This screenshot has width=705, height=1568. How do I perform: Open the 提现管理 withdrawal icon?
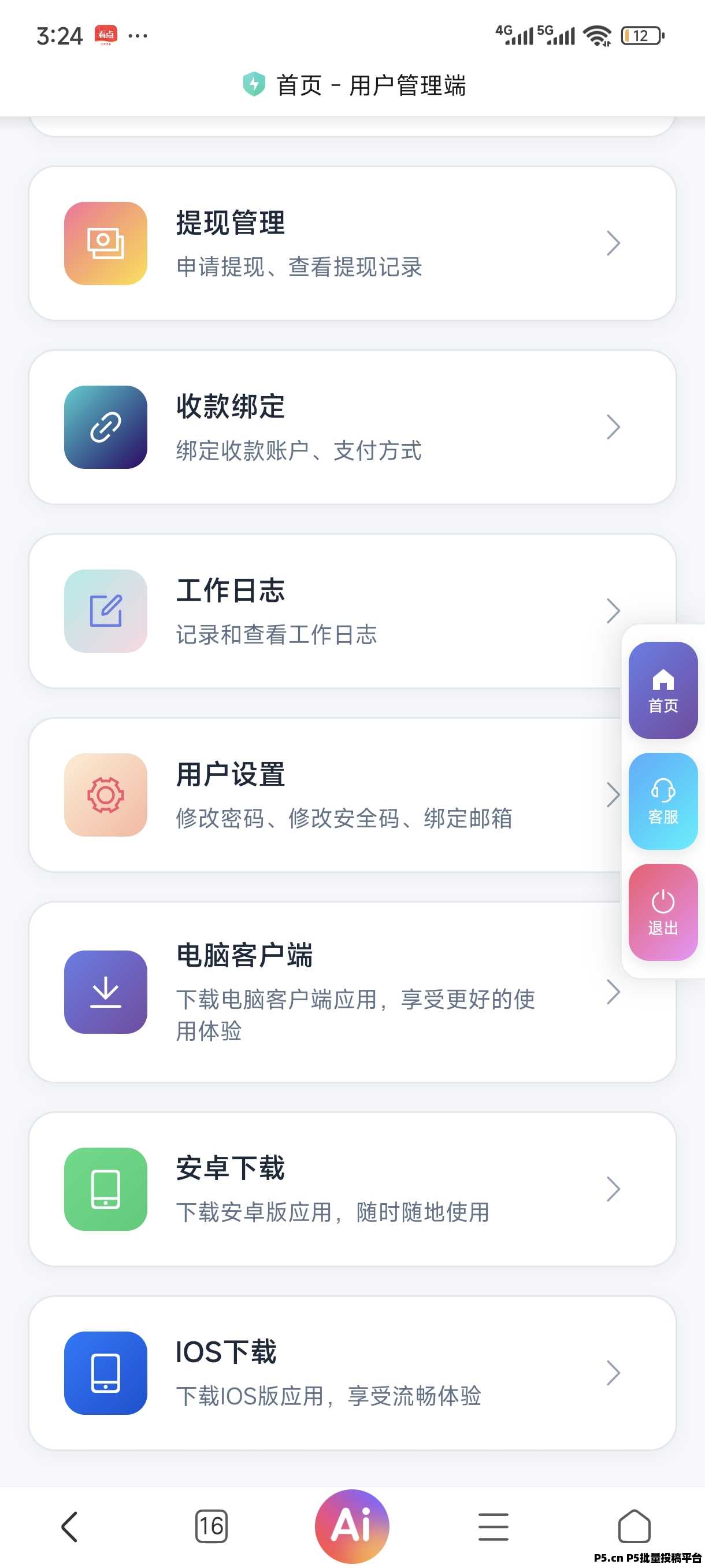(105, 243)
